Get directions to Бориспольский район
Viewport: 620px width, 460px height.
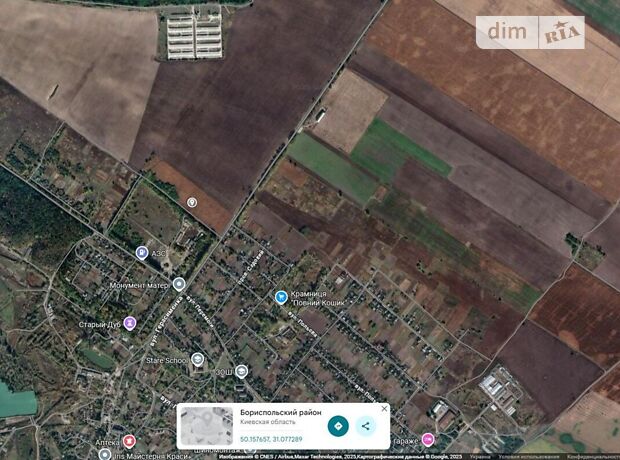pos(339,426)
